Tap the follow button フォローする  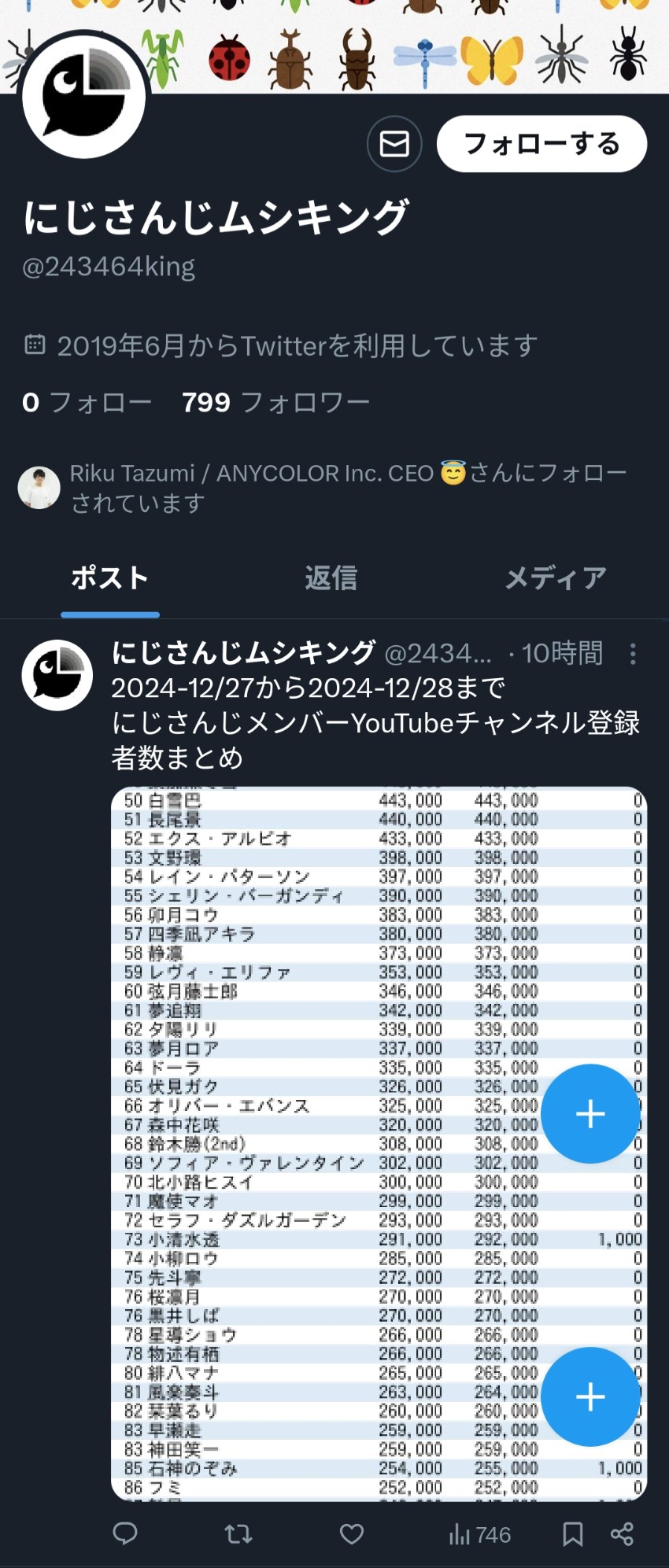[541, 144]
